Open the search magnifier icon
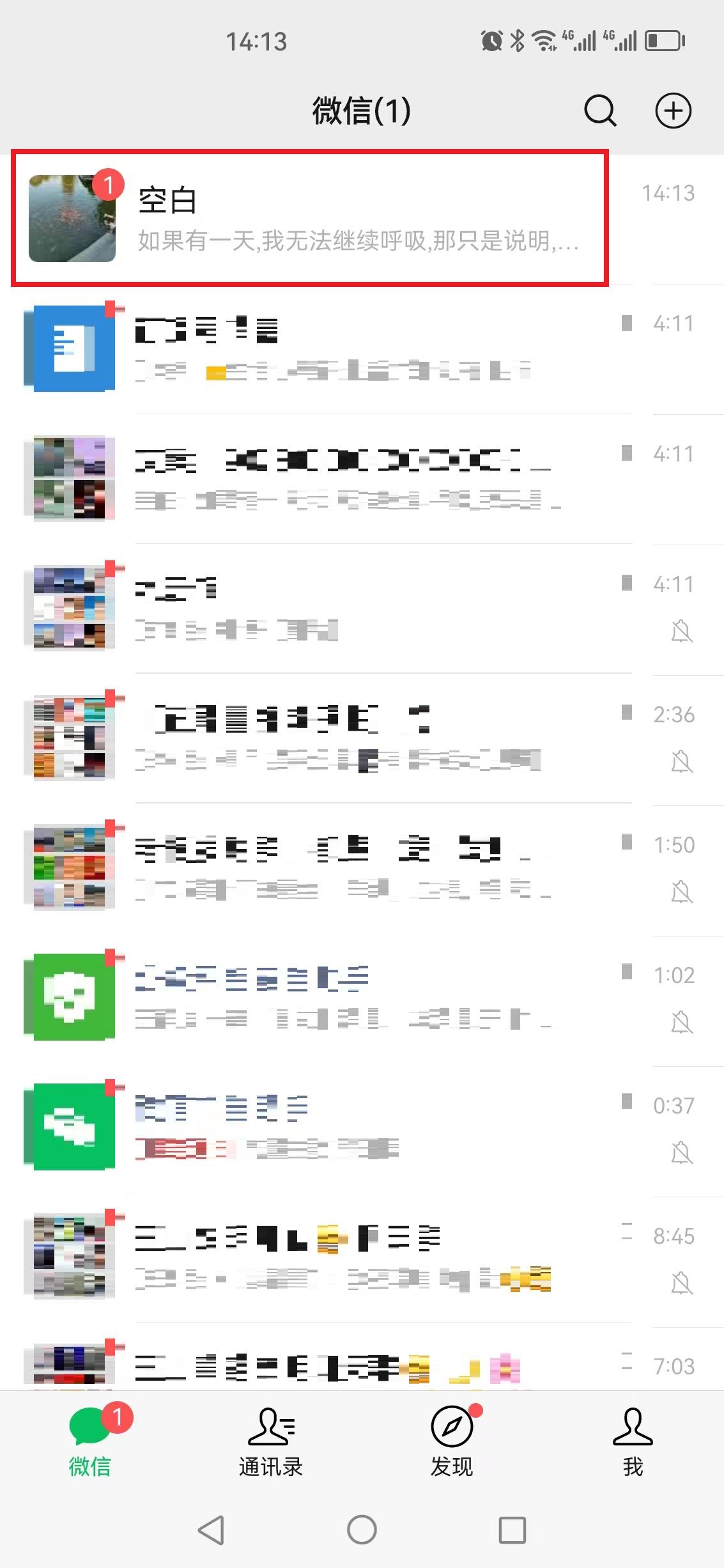The height and width of the screenshot is (1568, 724). 600,111
